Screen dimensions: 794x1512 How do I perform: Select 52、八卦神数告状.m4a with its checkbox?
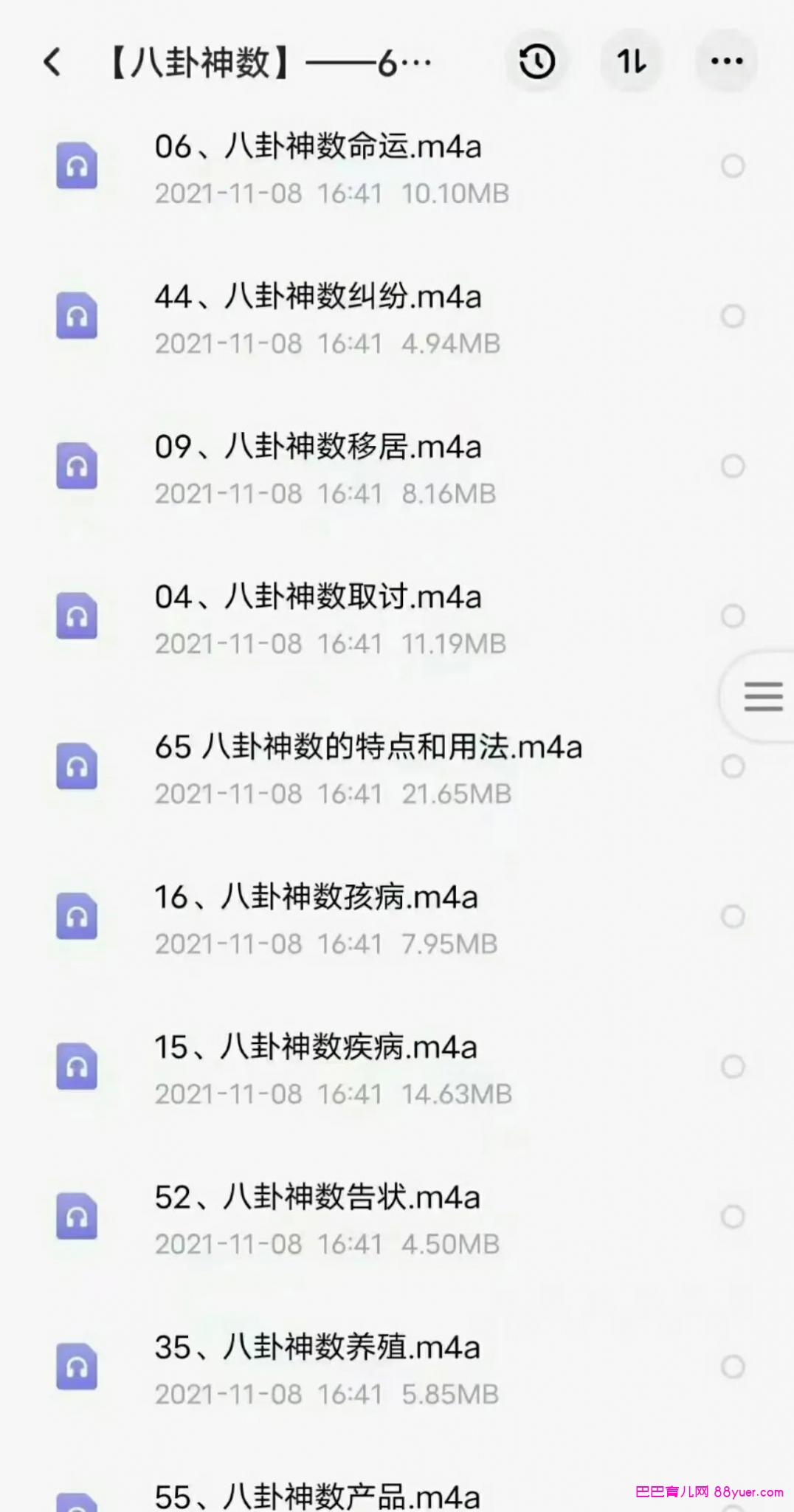click(732, 1217)
